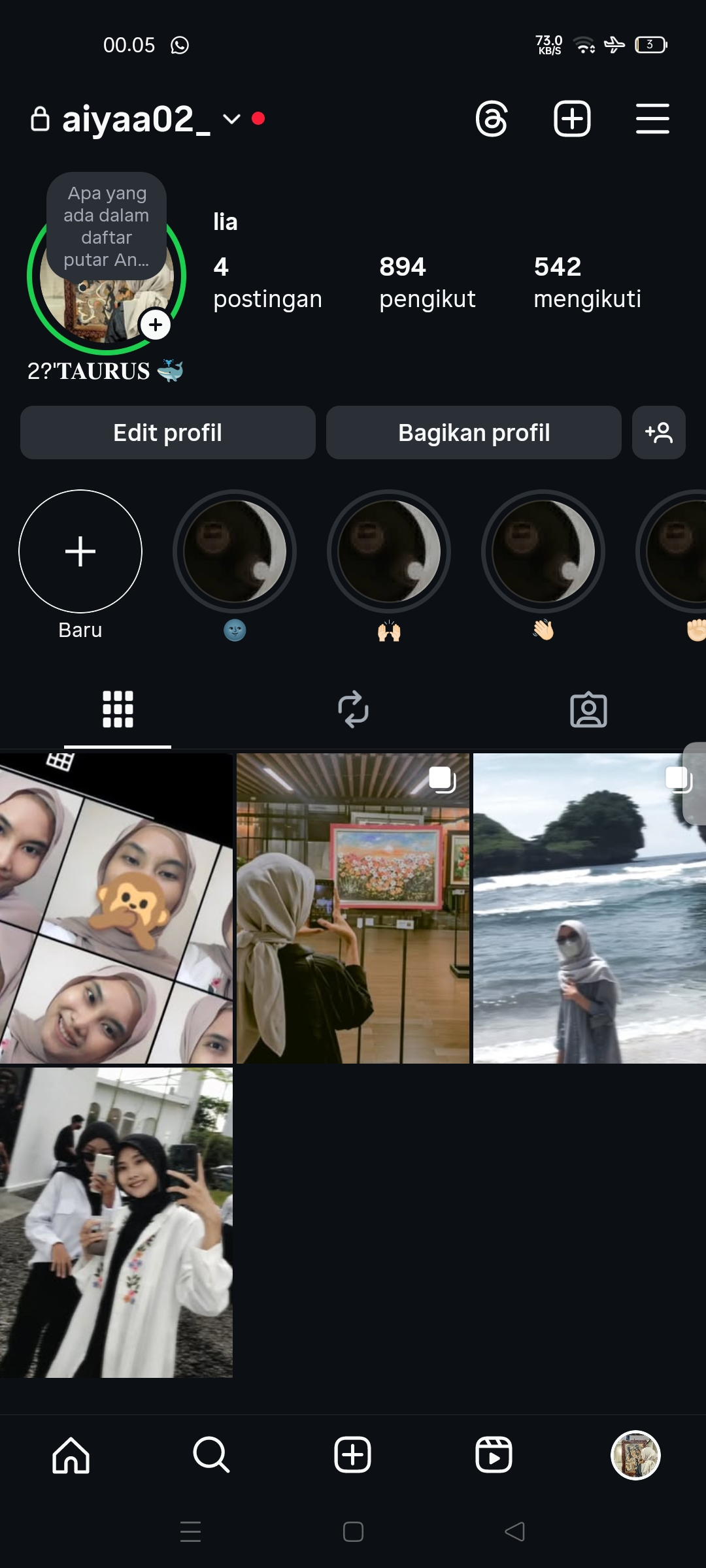Switch to the posts grid tab
The width and height of the screenshot is (706, 1568).
pyautogui.click(x=118, y=710)
